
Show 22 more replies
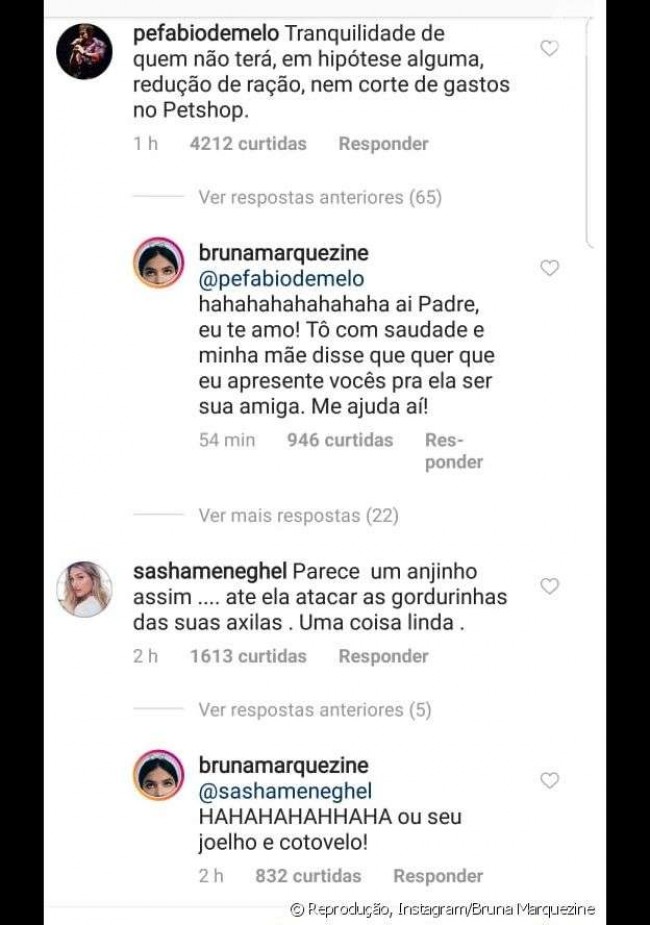tap(298, 516)
